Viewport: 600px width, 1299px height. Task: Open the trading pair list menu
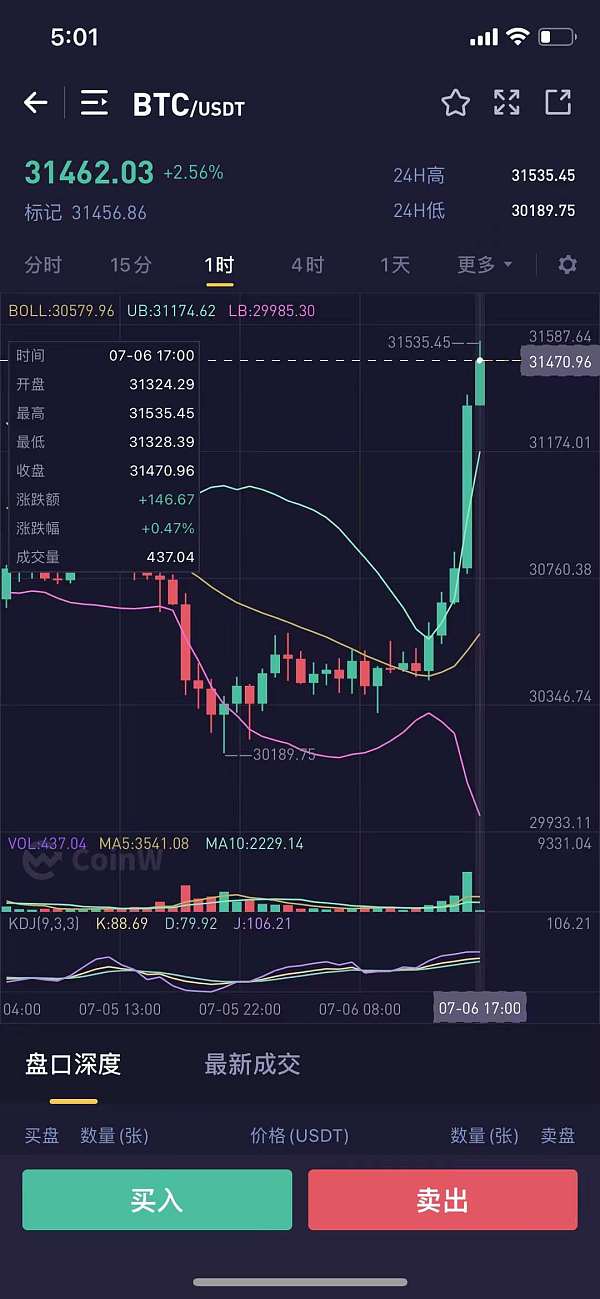click(95, 102)
